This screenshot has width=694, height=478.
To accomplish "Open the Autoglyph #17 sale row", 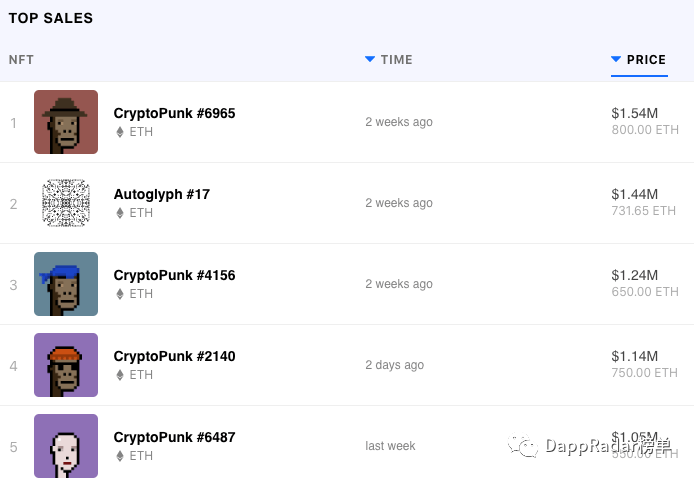I will pyautogui.click(x=161, y=195).
